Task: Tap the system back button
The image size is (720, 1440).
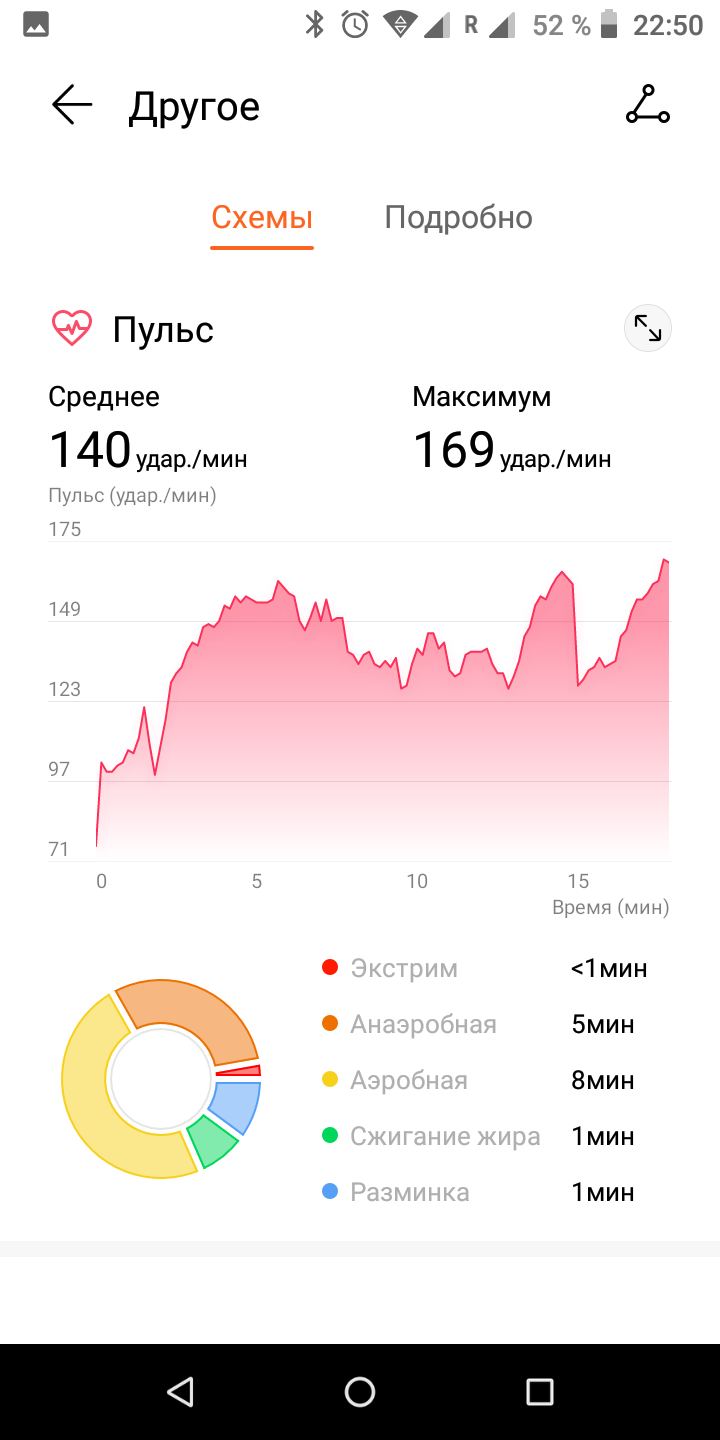Action: [180, 1391]
